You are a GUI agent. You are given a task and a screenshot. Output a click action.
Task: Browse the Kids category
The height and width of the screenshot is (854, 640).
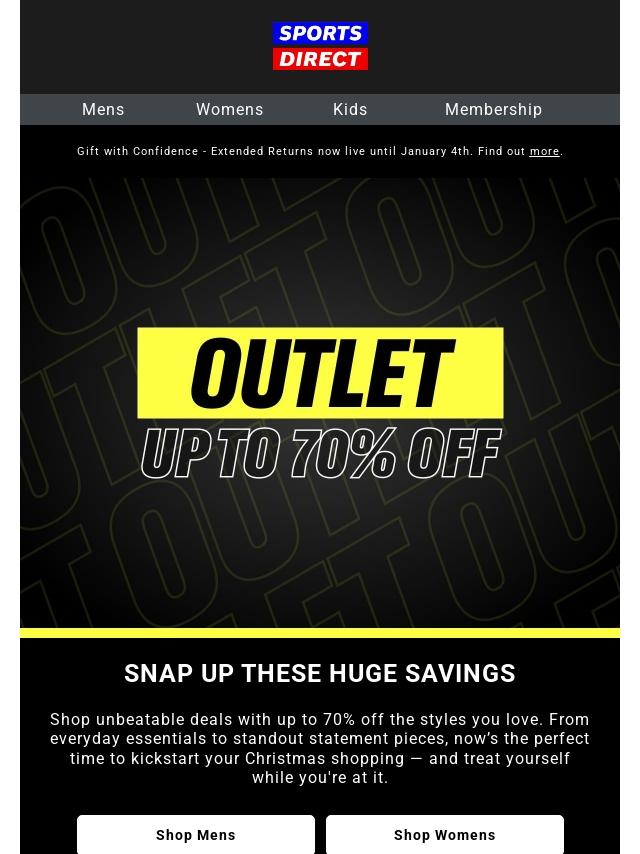pyautogui.click(x=350, y=110)
